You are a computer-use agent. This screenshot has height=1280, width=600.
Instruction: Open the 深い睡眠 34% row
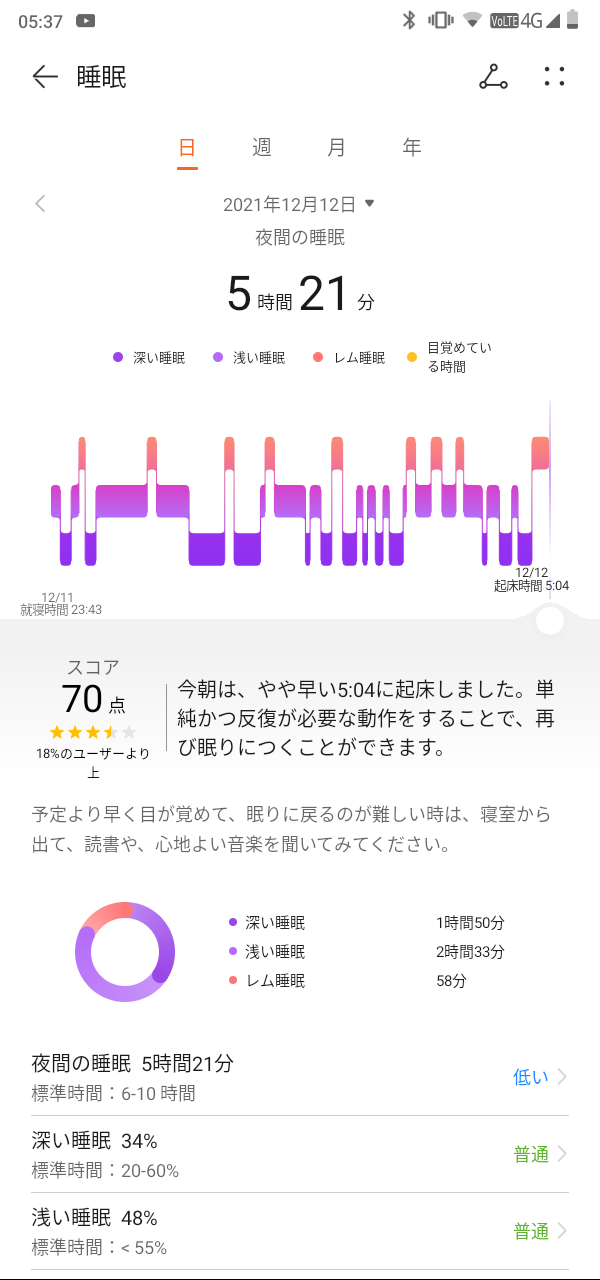point(300,1154)
